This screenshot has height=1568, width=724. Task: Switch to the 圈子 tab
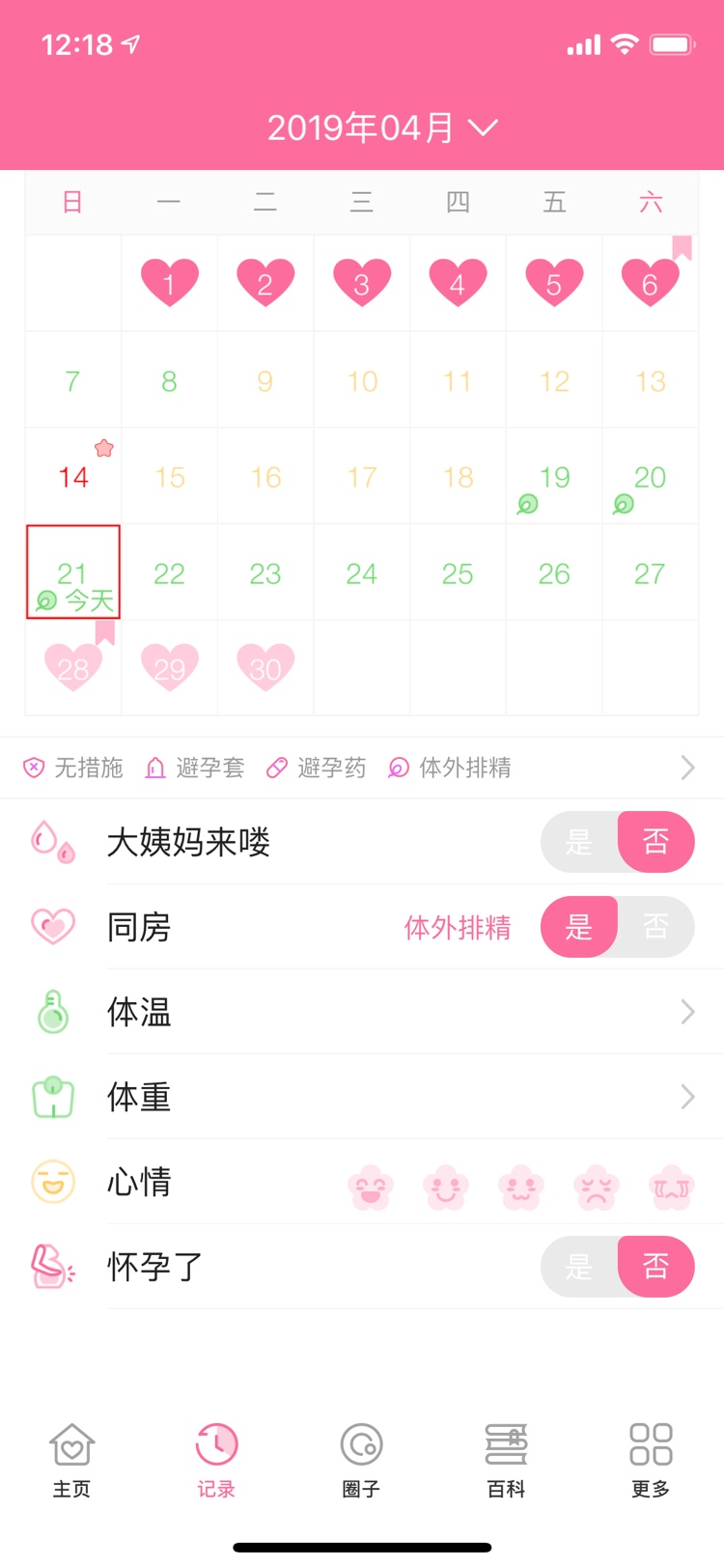pos(362,1460)
